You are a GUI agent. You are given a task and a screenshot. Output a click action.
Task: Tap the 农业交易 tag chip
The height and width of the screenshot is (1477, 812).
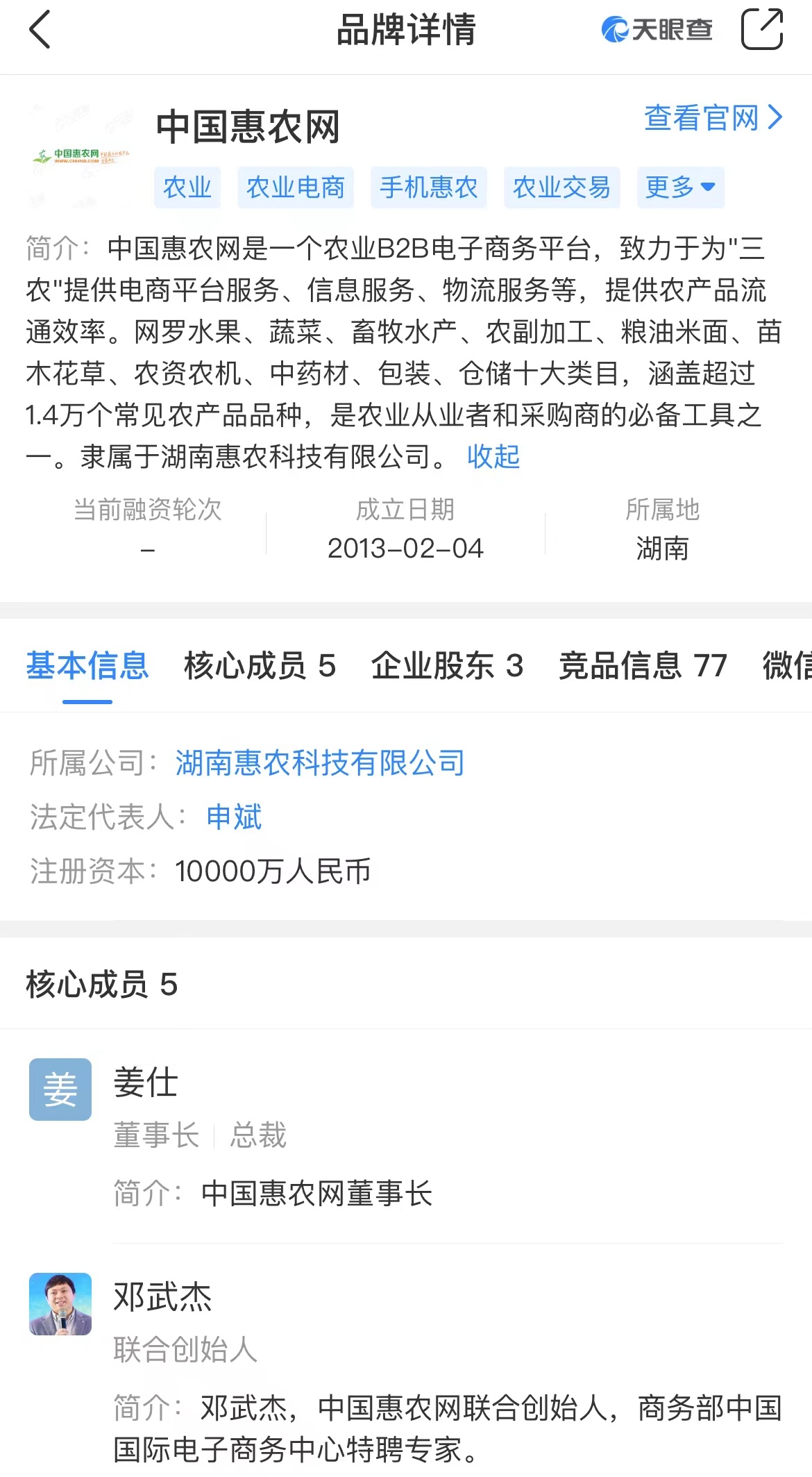(x=561, y=187)
